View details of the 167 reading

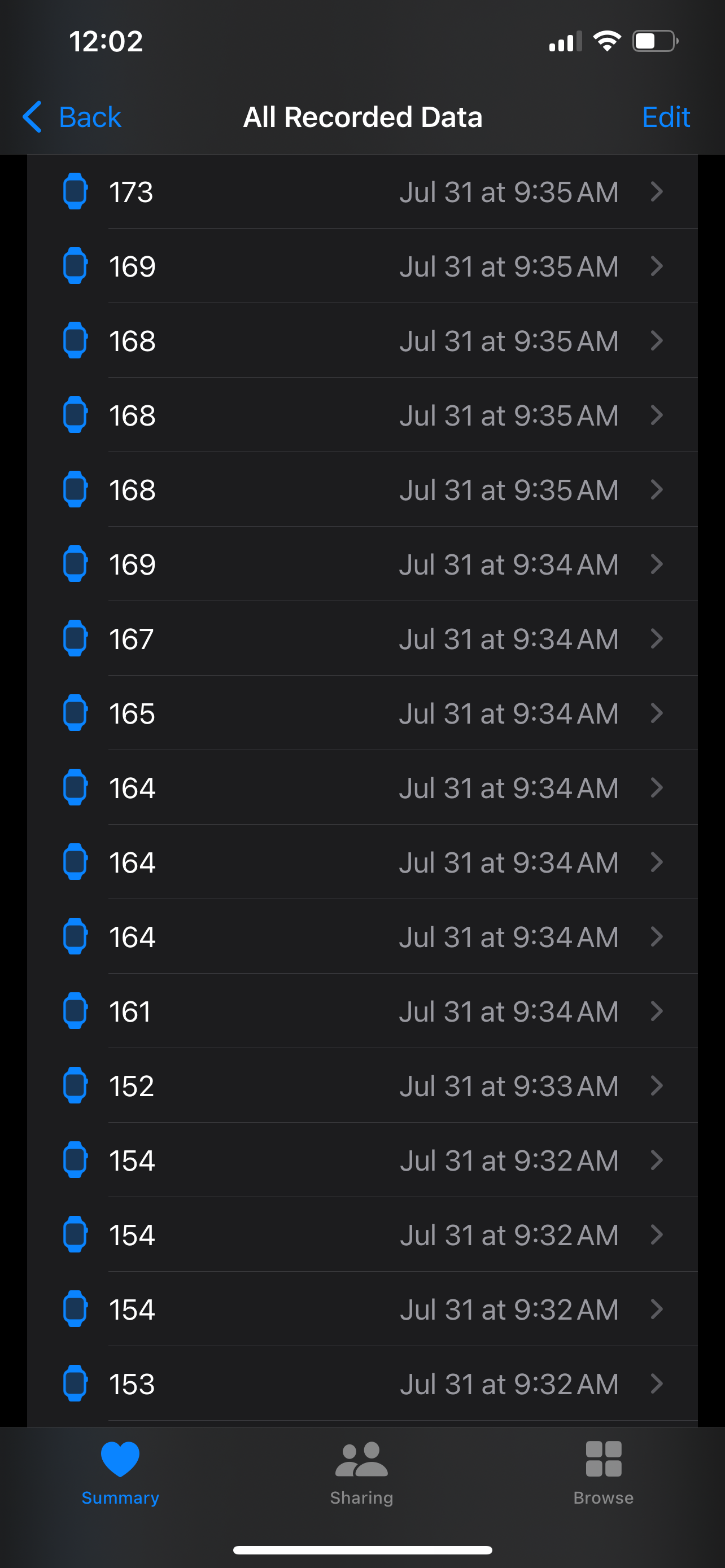pos(362,638)
